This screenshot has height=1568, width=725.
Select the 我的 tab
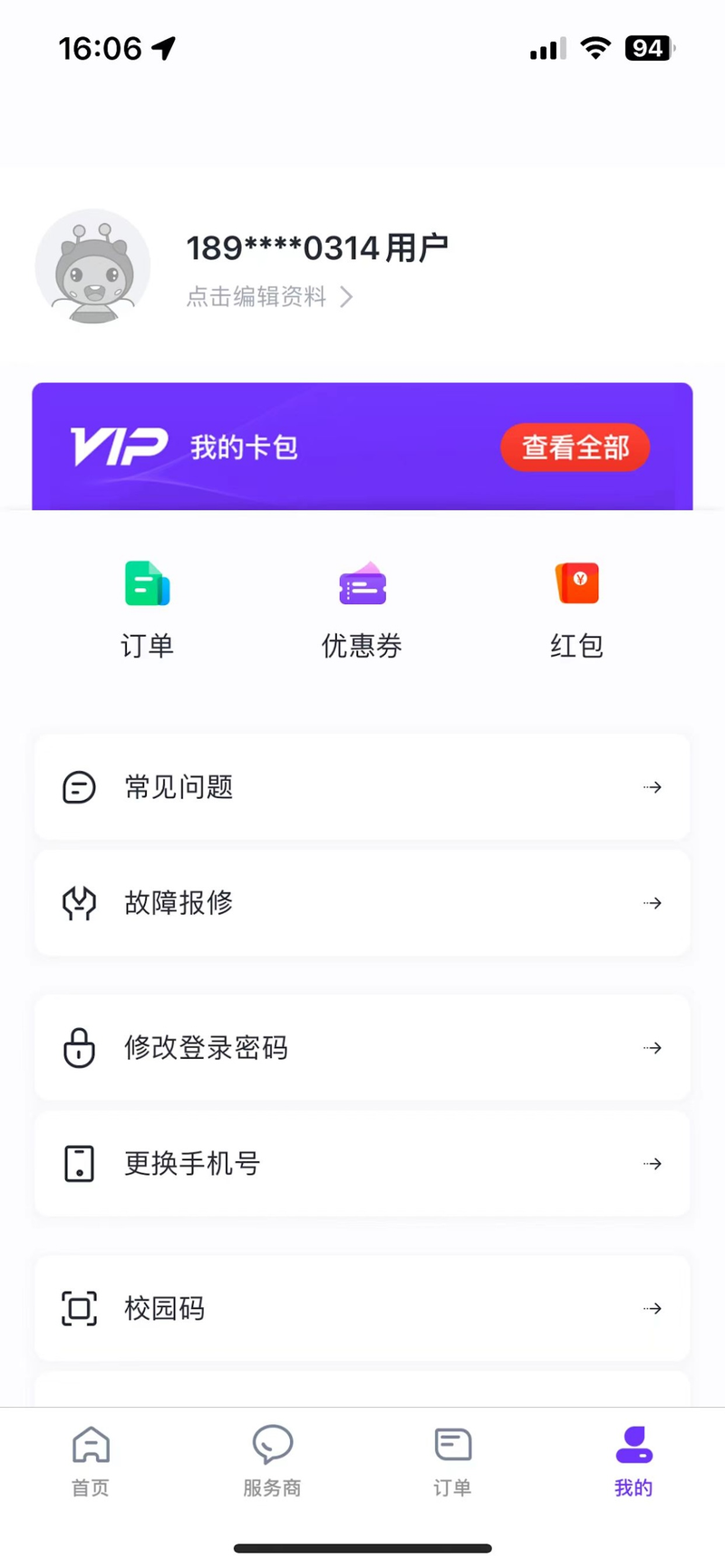coord(633,1461)
